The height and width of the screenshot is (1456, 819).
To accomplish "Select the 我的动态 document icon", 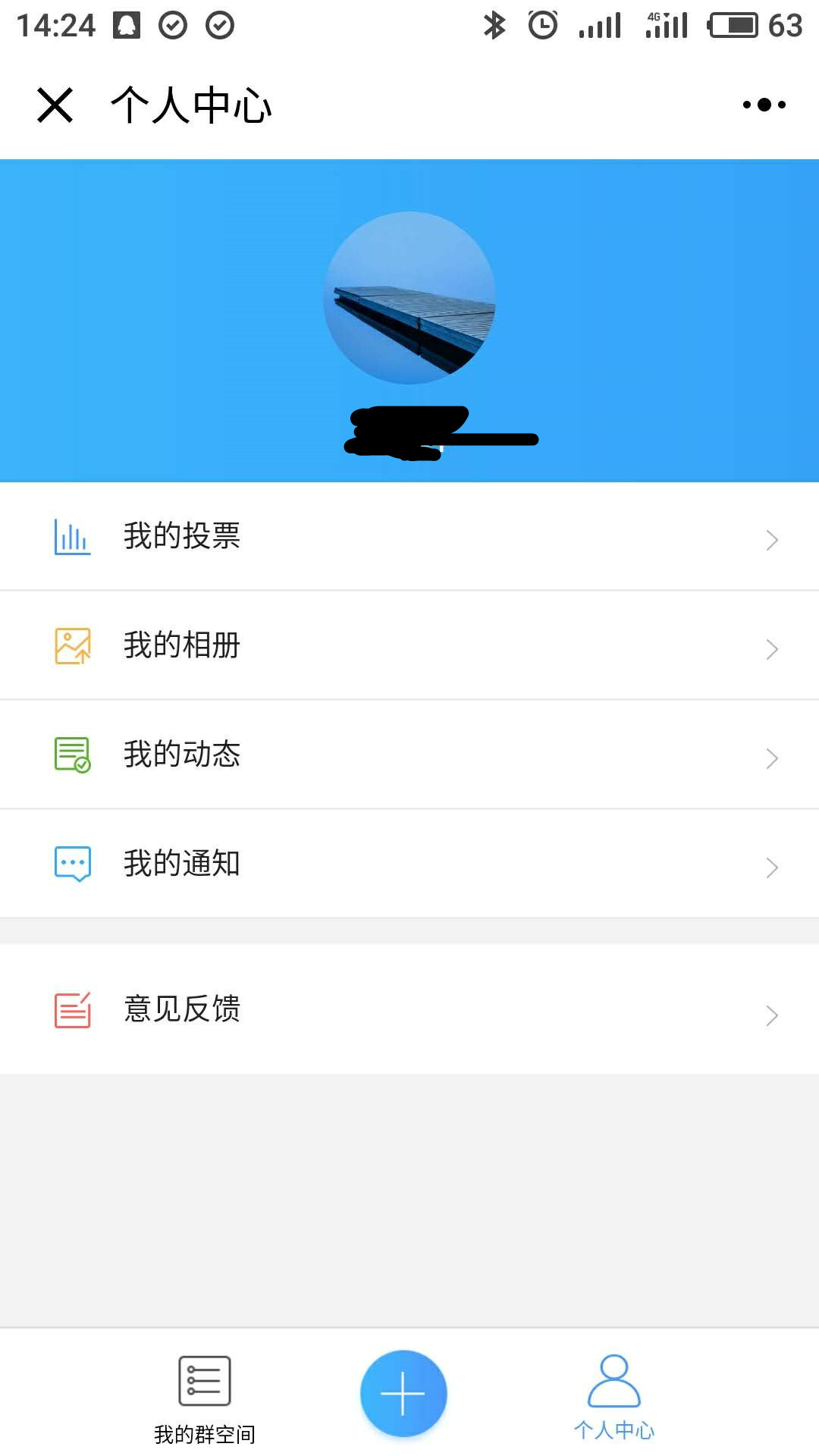I will point(71,755).
